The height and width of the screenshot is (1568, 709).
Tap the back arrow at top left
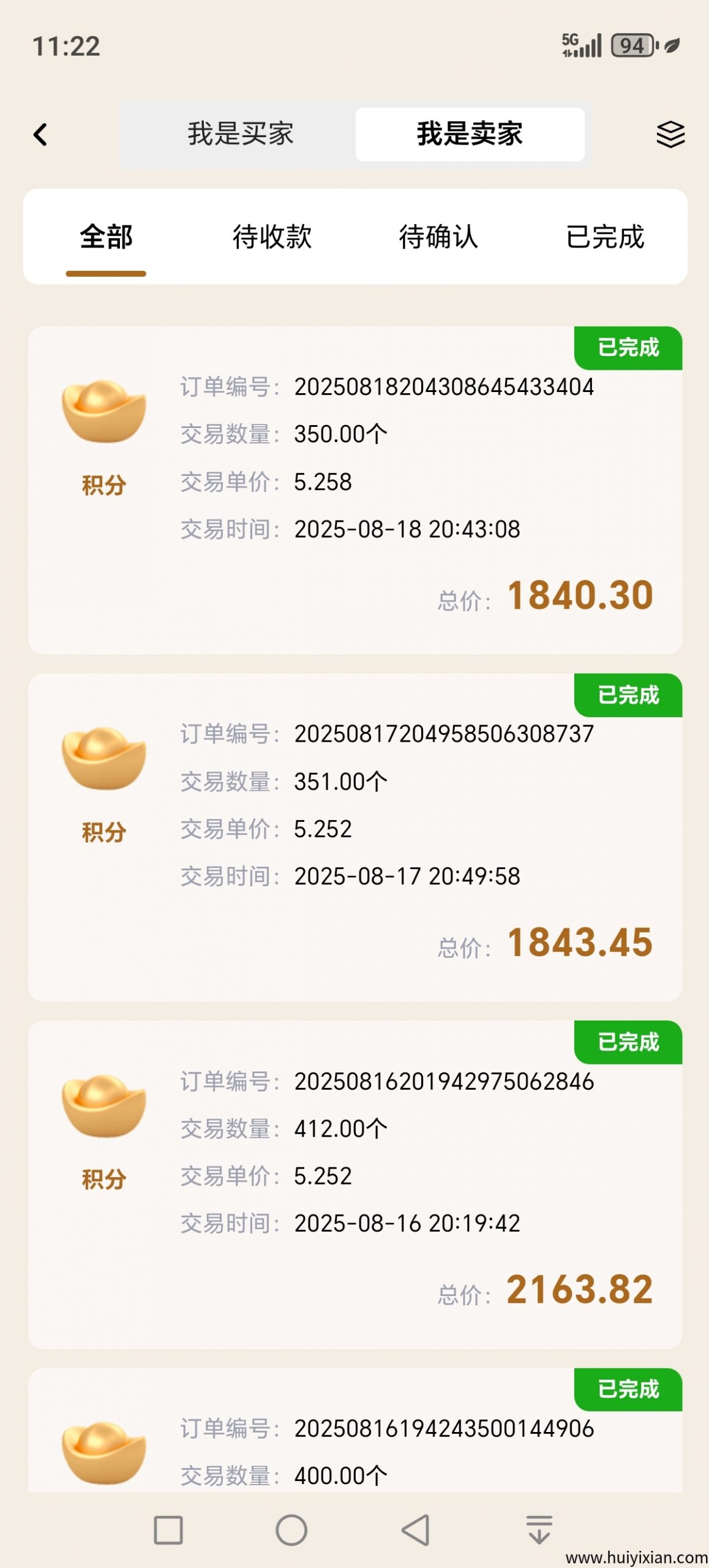pos(40,135)
